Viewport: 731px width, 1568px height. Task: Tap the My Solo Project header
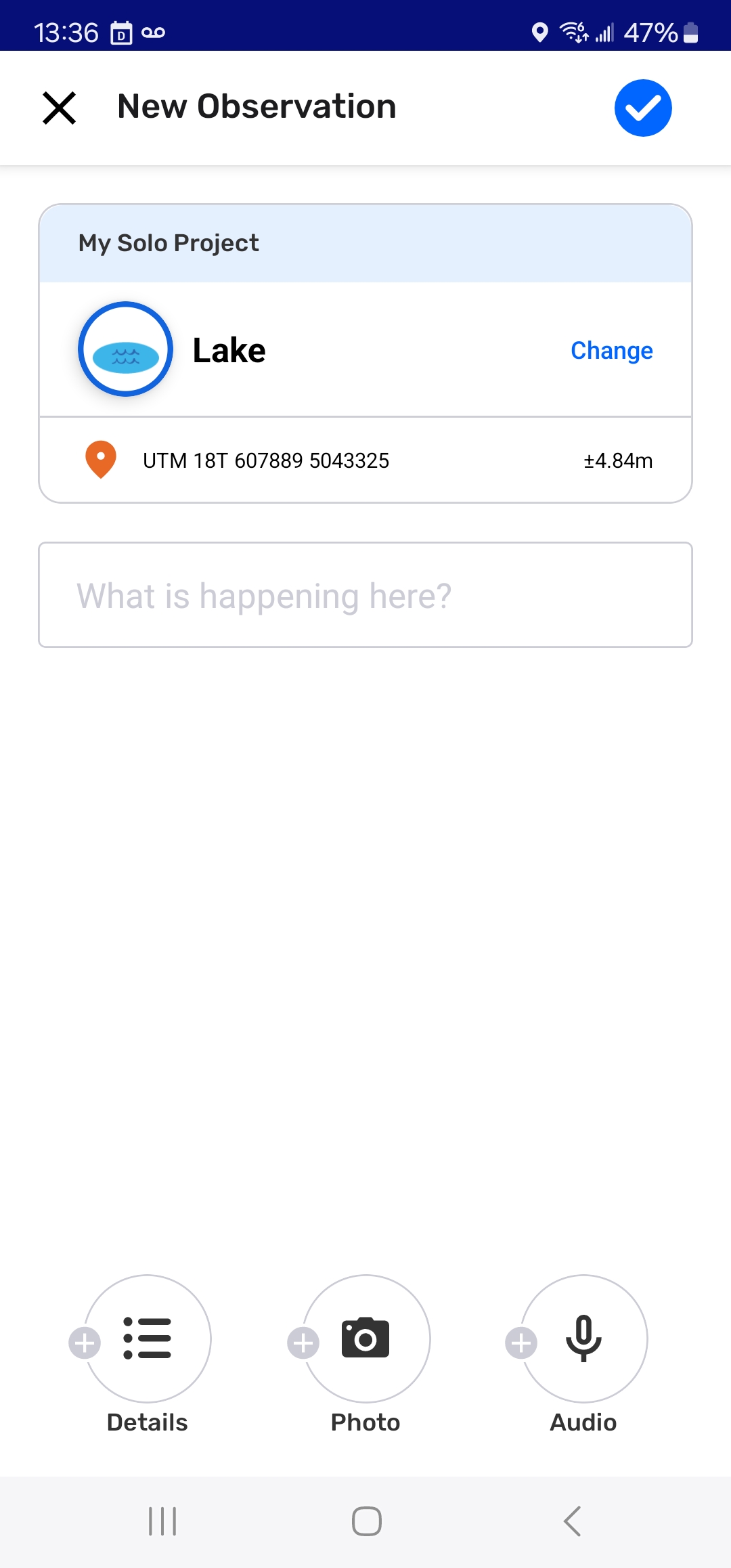point(168,242)
